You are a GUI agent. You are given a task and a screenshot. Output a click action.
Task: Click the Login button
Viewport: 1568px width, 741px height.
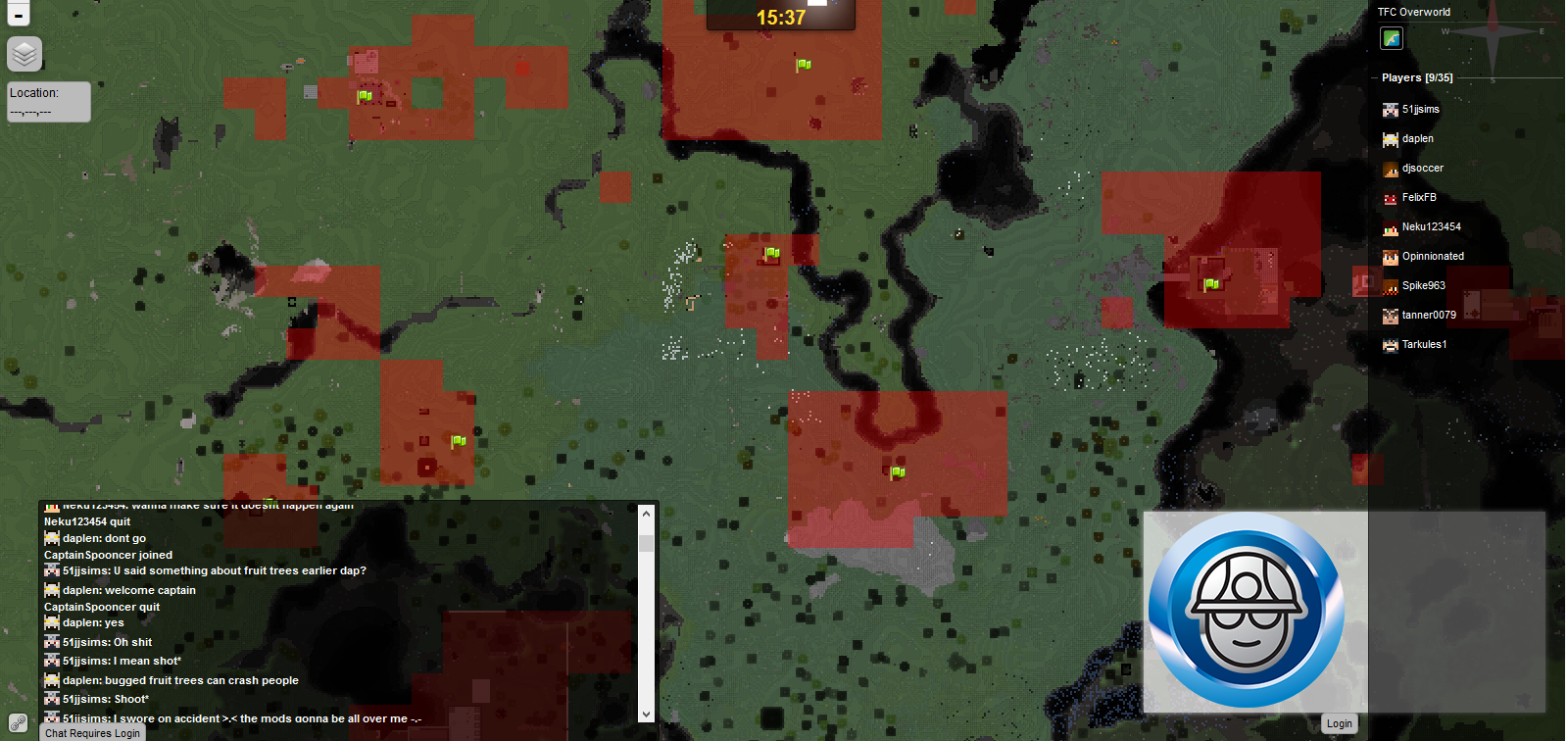[x=1339, y=723]
